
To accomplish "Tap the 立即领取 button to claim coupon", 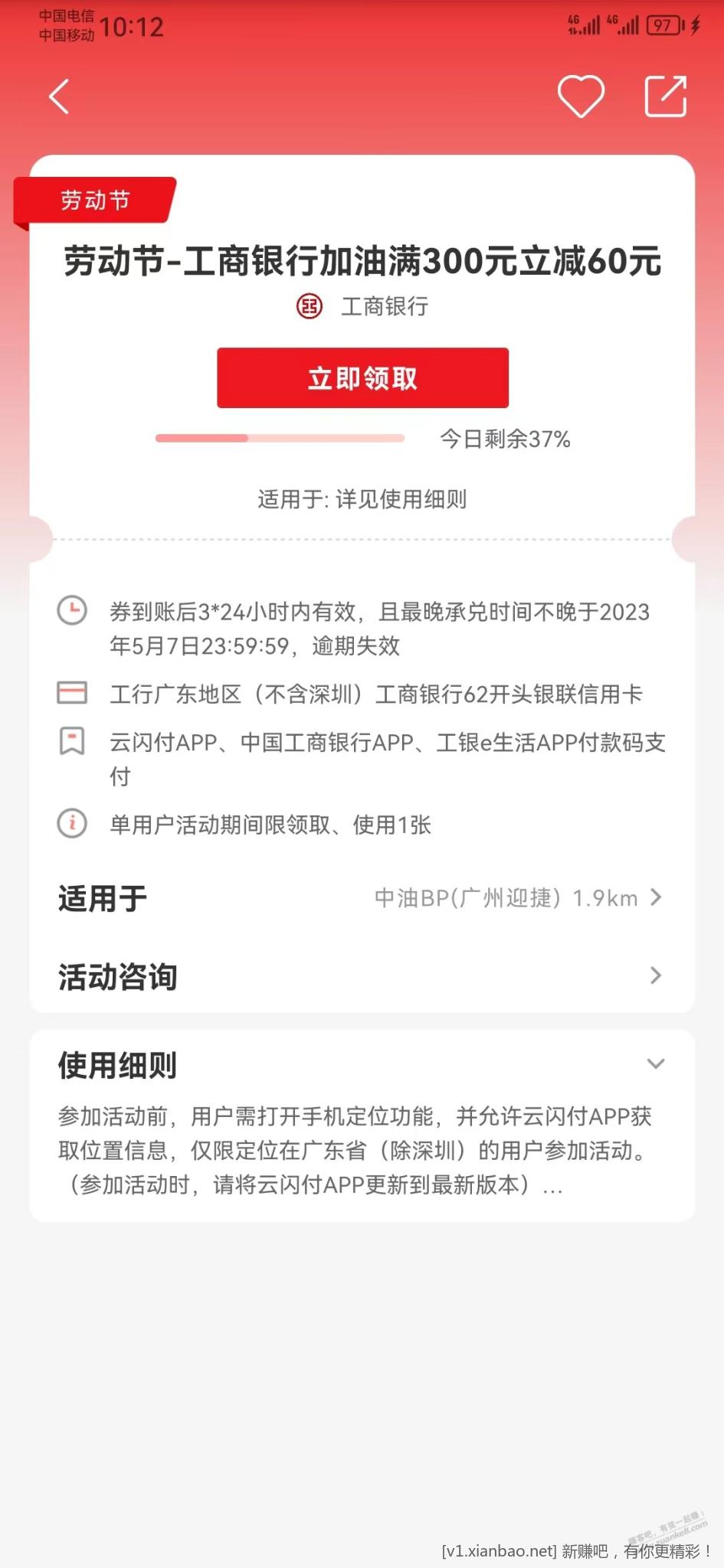I will click(362, 377).
